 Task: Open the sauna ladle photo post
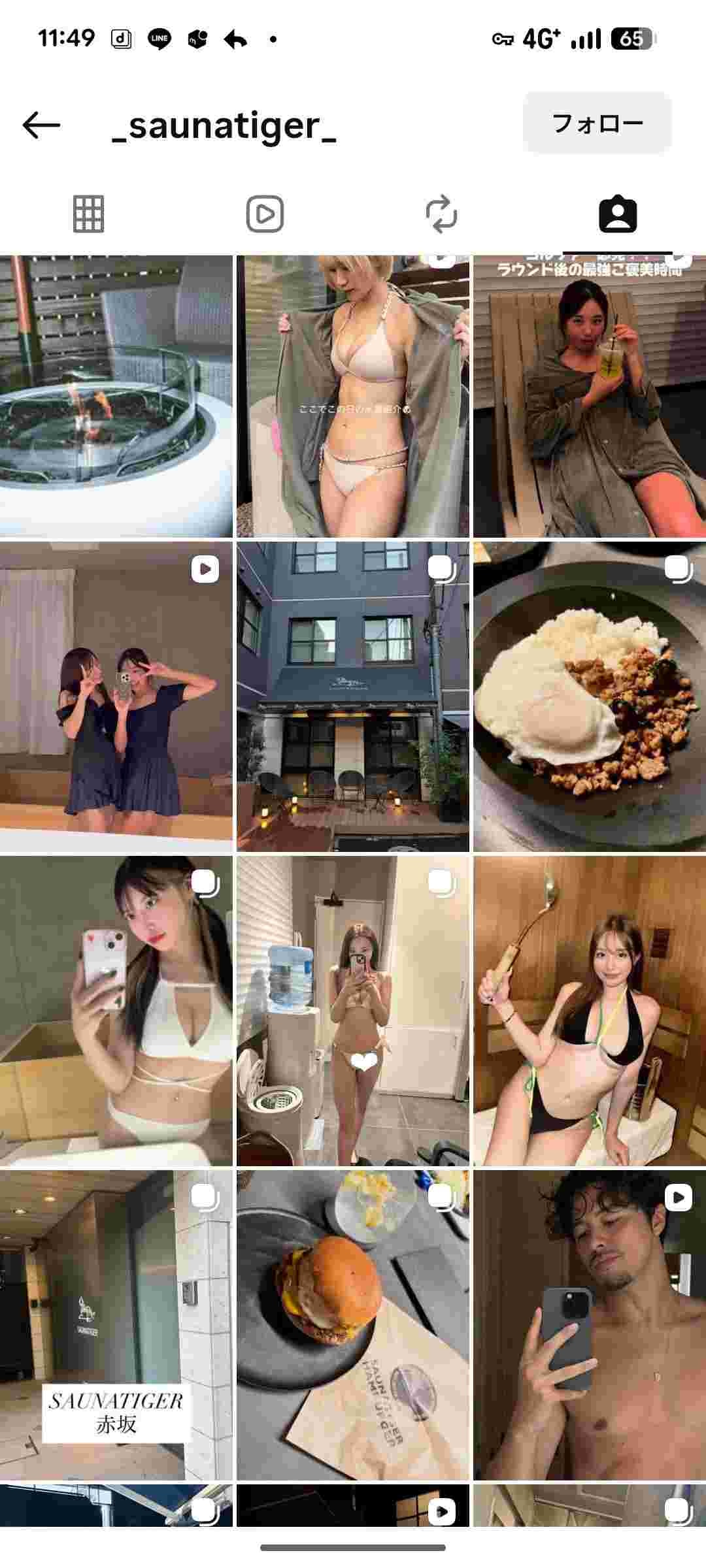pos(590,1011)
